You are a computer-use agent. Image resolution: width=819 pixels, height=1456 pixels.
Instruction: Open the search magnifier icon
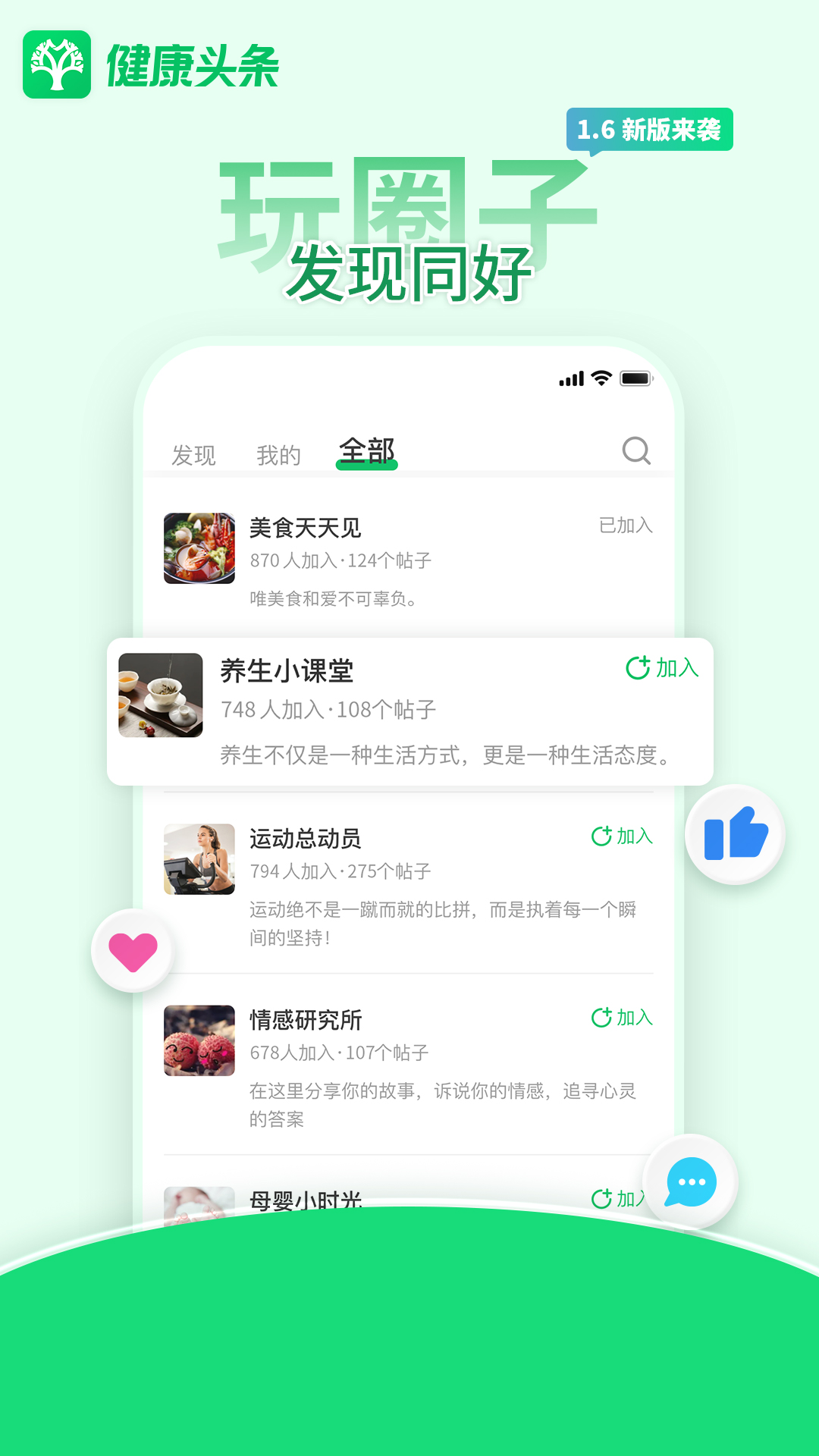(635, 452)
